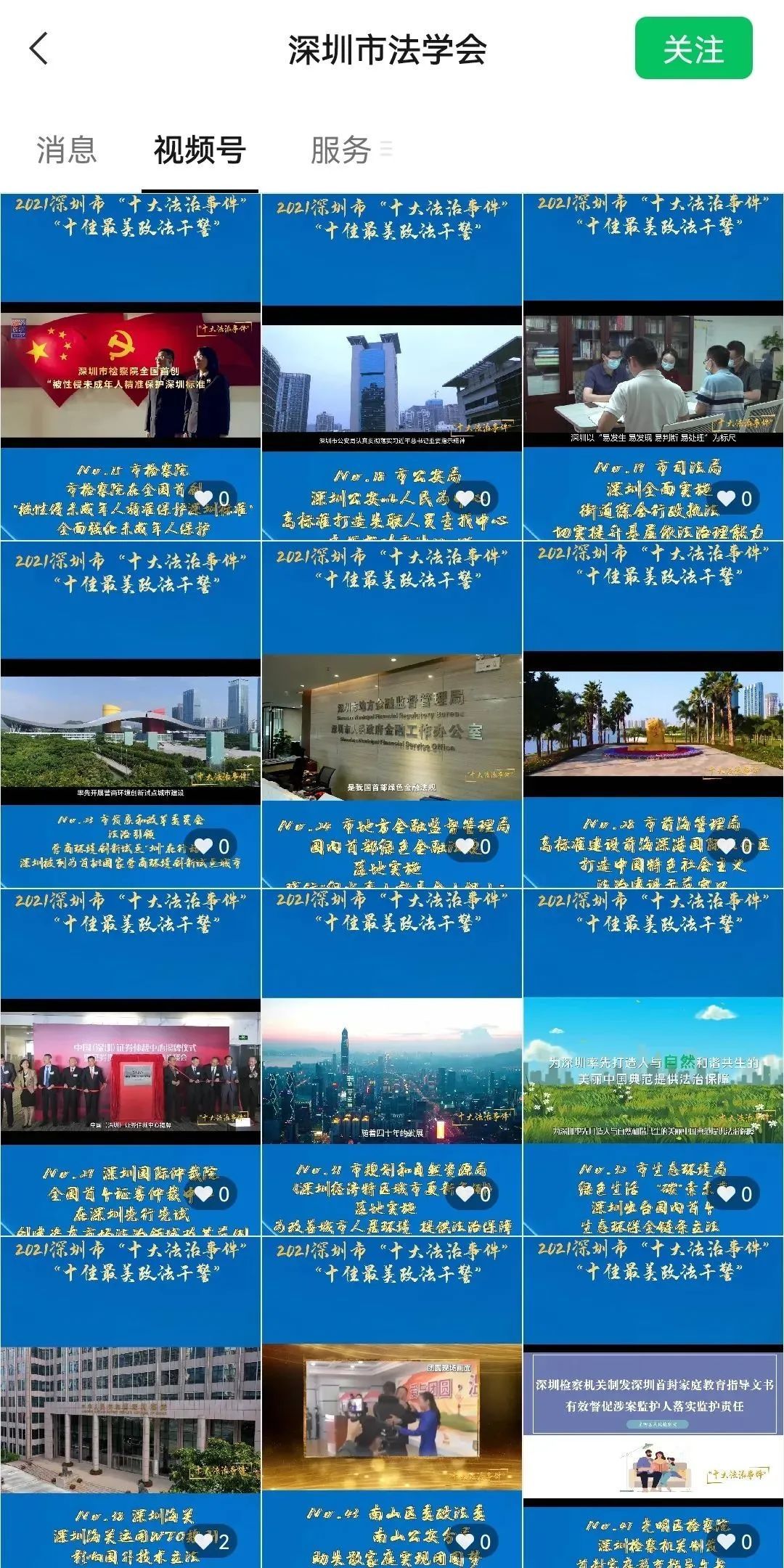Play the 深圳海关 video
Image resolution: width=784 pixels, height=1568 pixels.
click(x=131, y=1402)
